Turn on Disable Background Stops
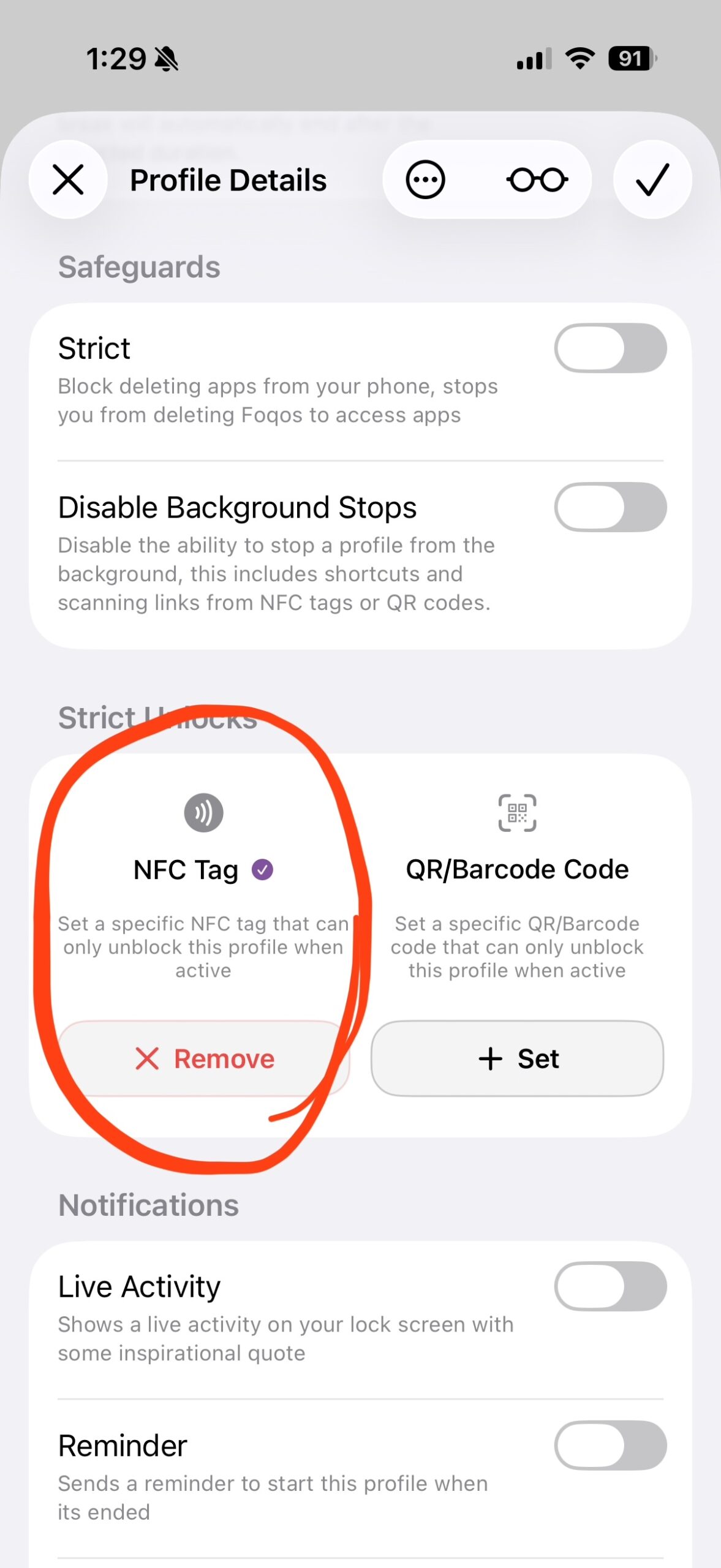The height and width of the screenshot is (1568, 721). pos(610,507)
